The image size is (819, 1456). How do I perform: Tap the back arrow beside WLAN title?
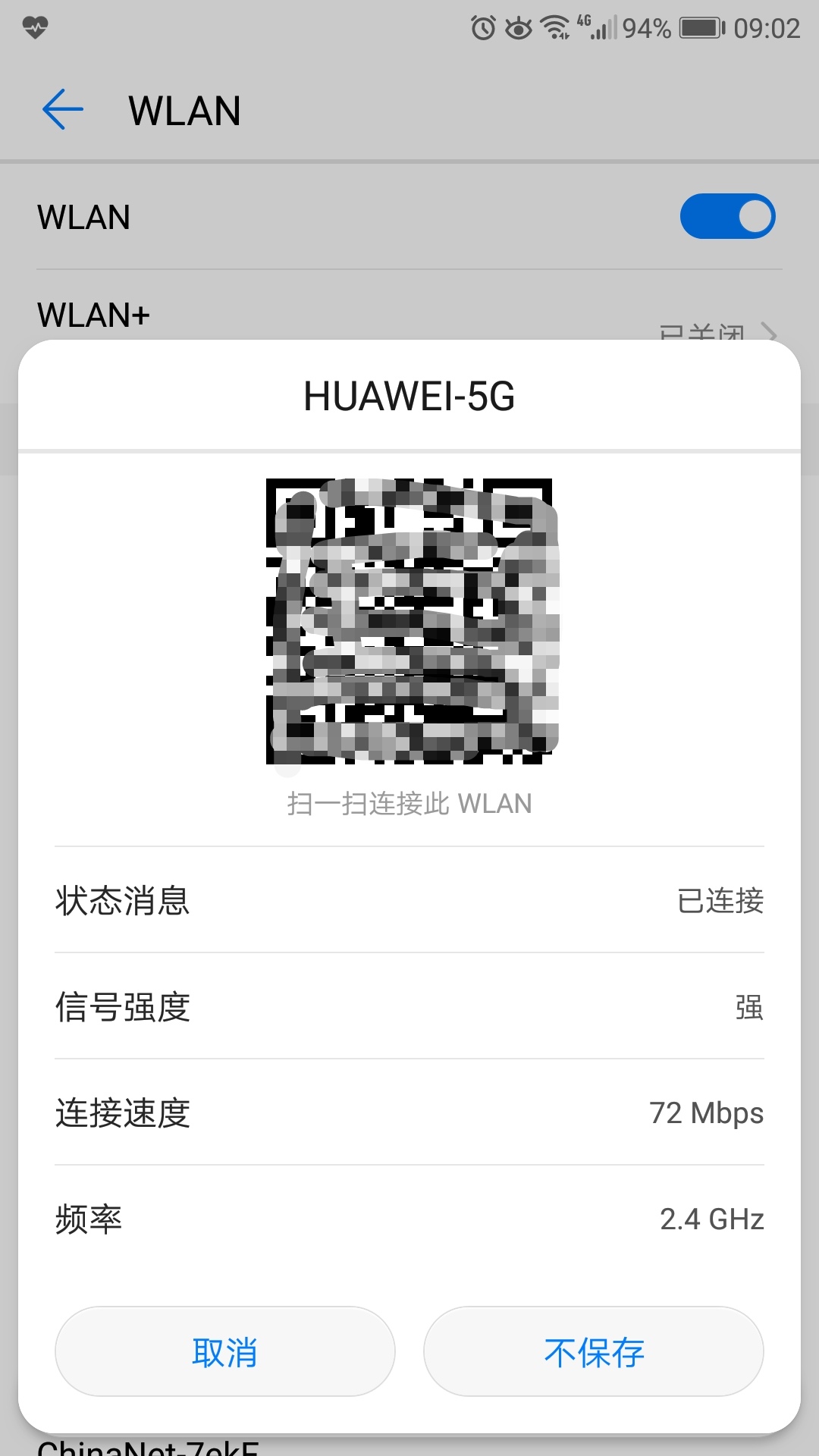(x=63, y=109)
